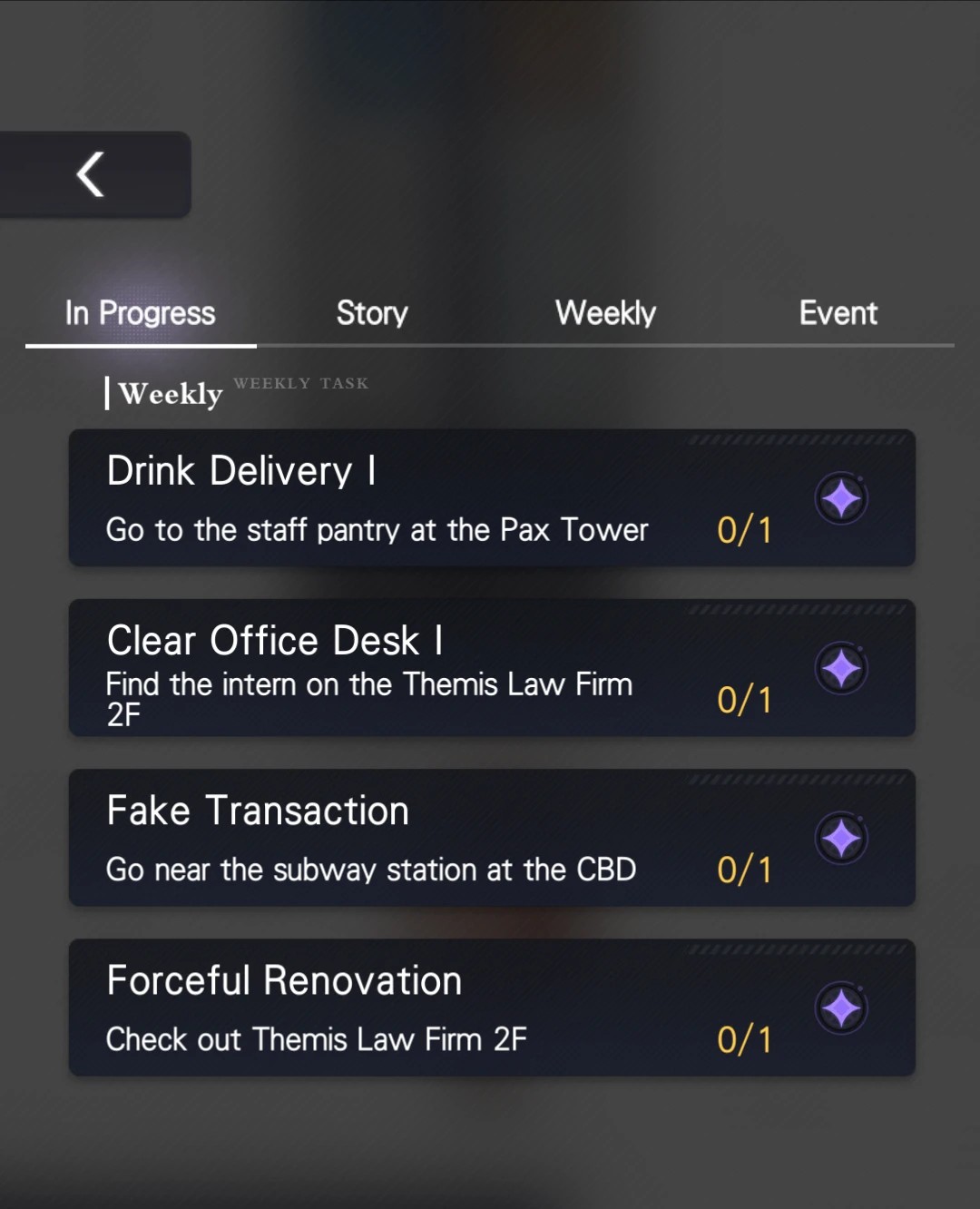Go back using the arrow button
The width and height of the screenshot is (980, 1209).
tap(91, 174)
